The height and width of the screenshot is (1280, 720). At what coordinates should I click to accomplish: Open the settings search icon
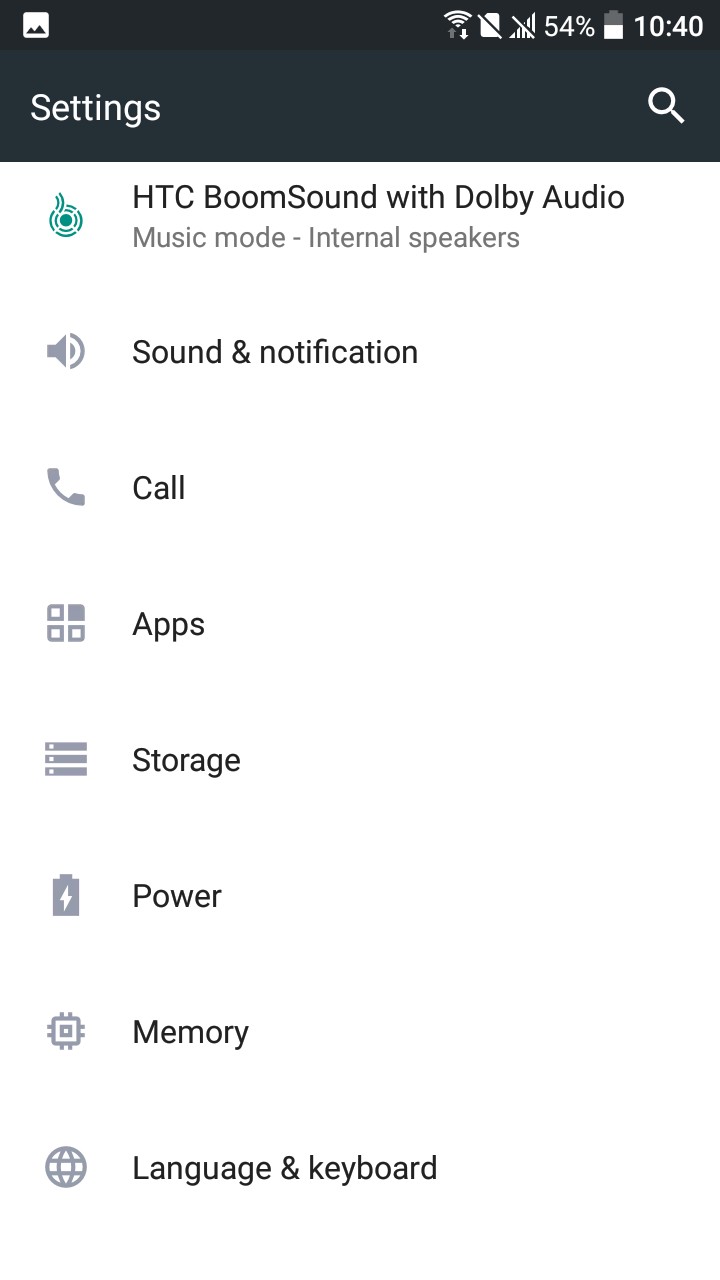click(x=666, y=106)
